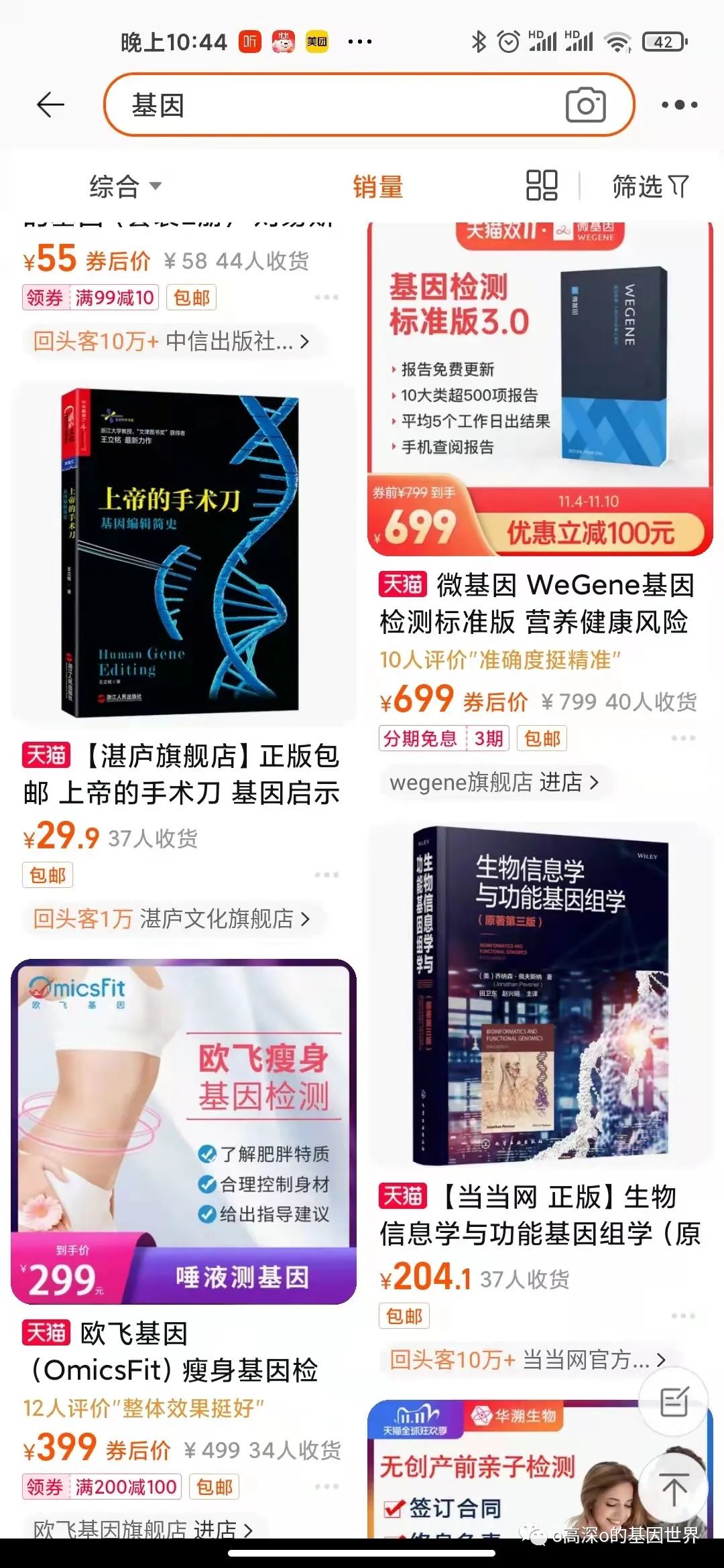Open the 中信出版社 store link
This screenshot has width=724, height=1568.
tap(172, 341)
